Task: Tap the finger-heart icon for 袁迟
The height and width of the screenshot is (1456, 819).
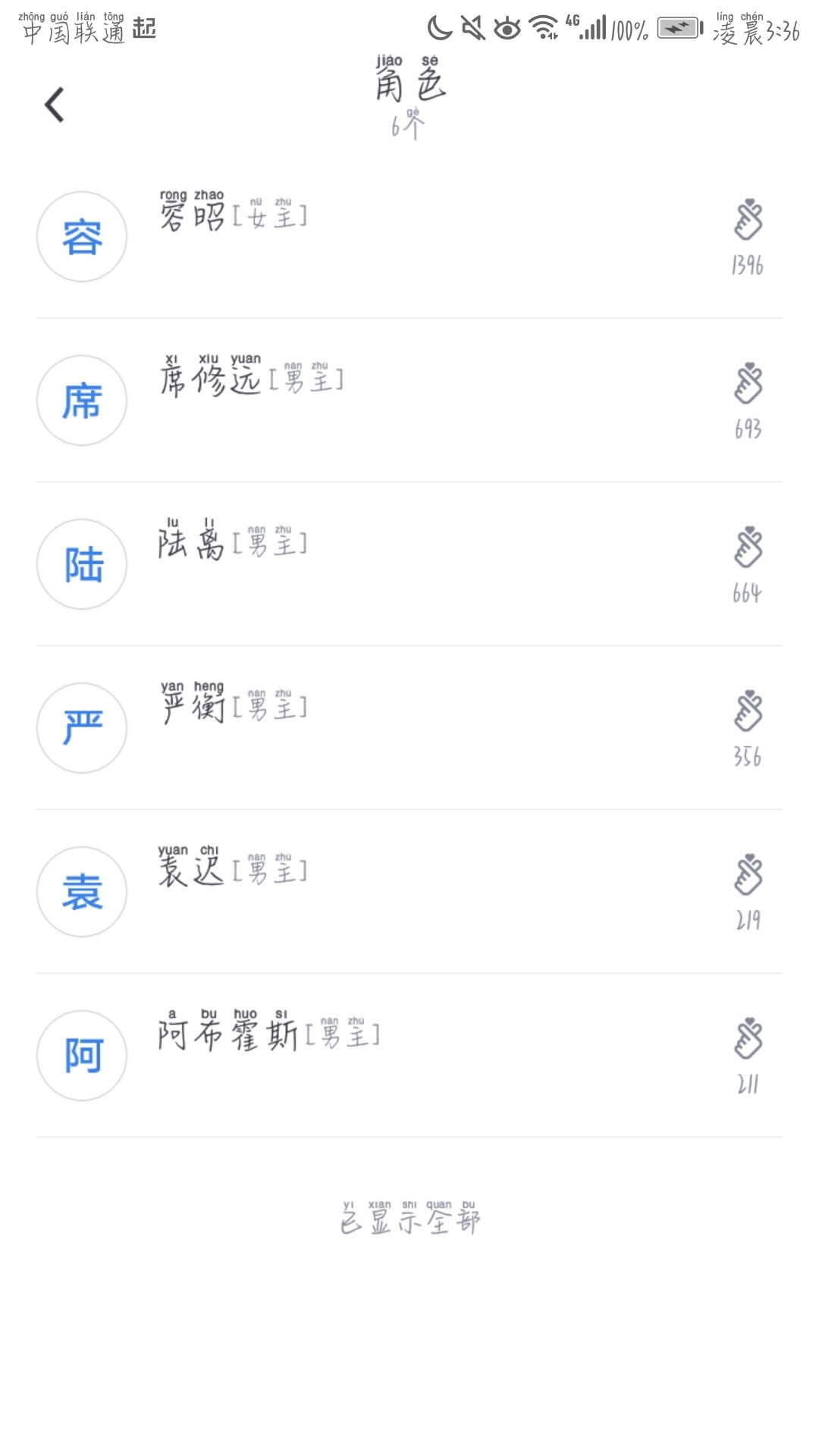Action: coord(748,875)
